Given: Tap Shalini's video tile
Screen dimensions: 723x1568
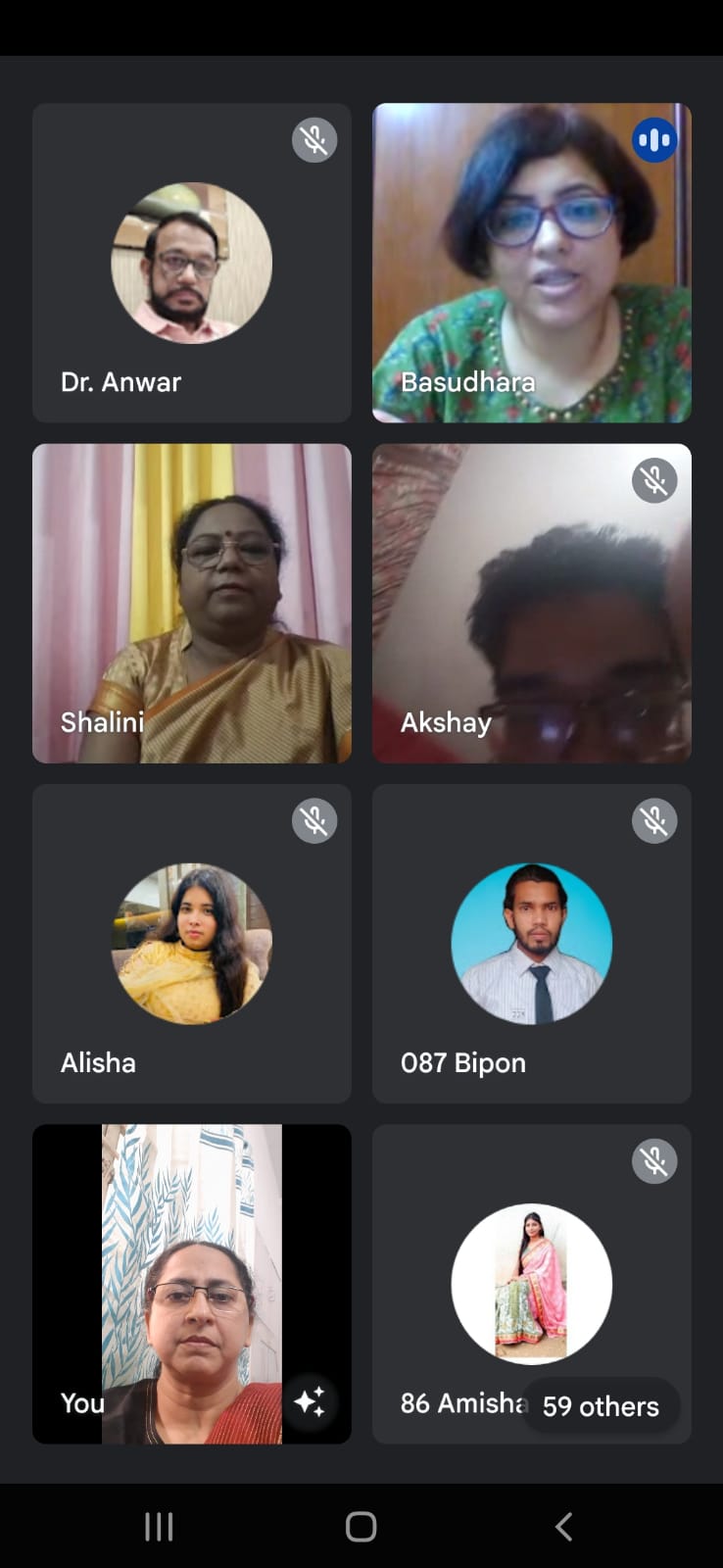Looking at the screenshot, I should point(191,603).
